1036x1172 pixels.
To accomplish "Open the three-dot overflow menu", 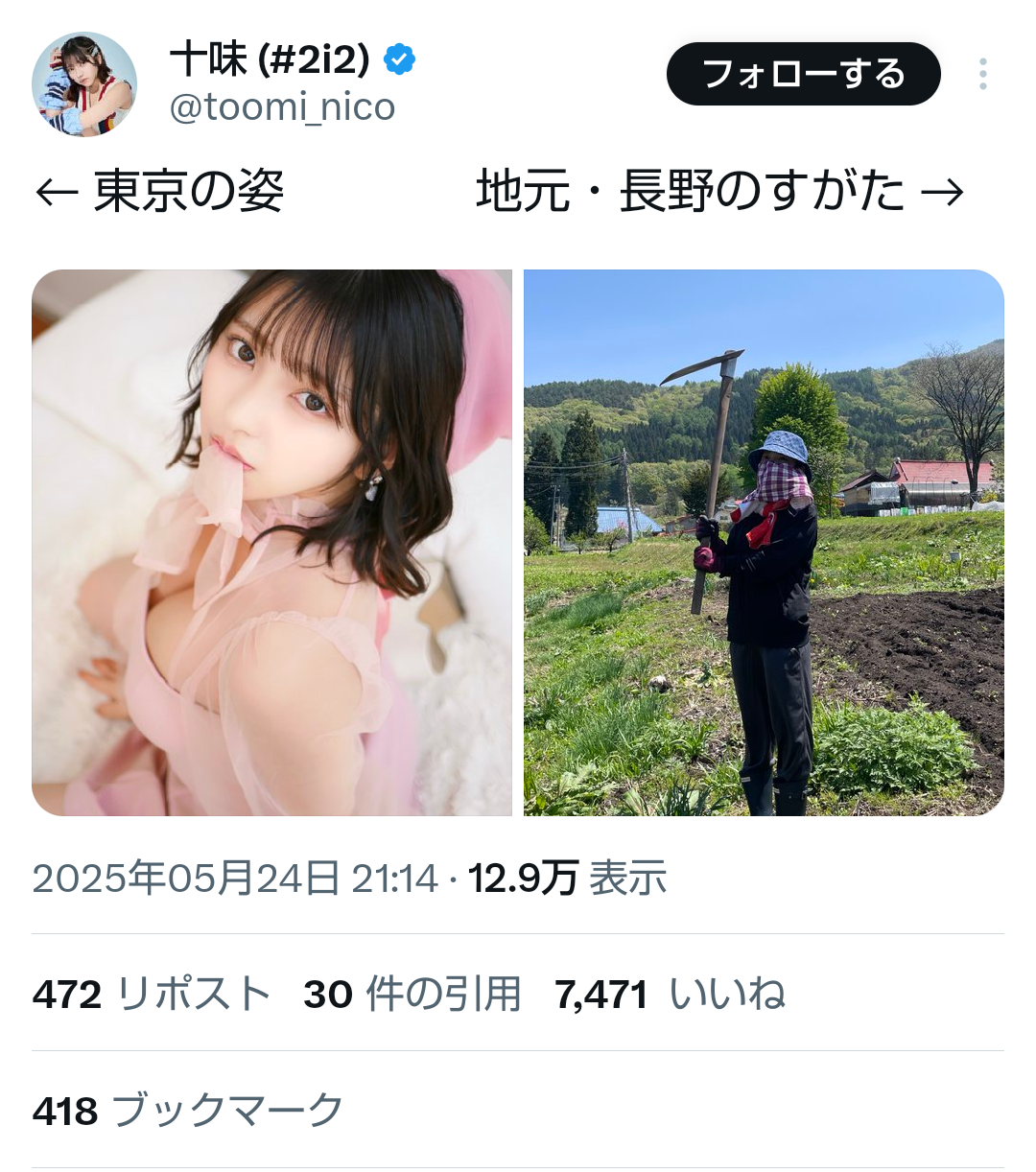I will pos(982,75).
